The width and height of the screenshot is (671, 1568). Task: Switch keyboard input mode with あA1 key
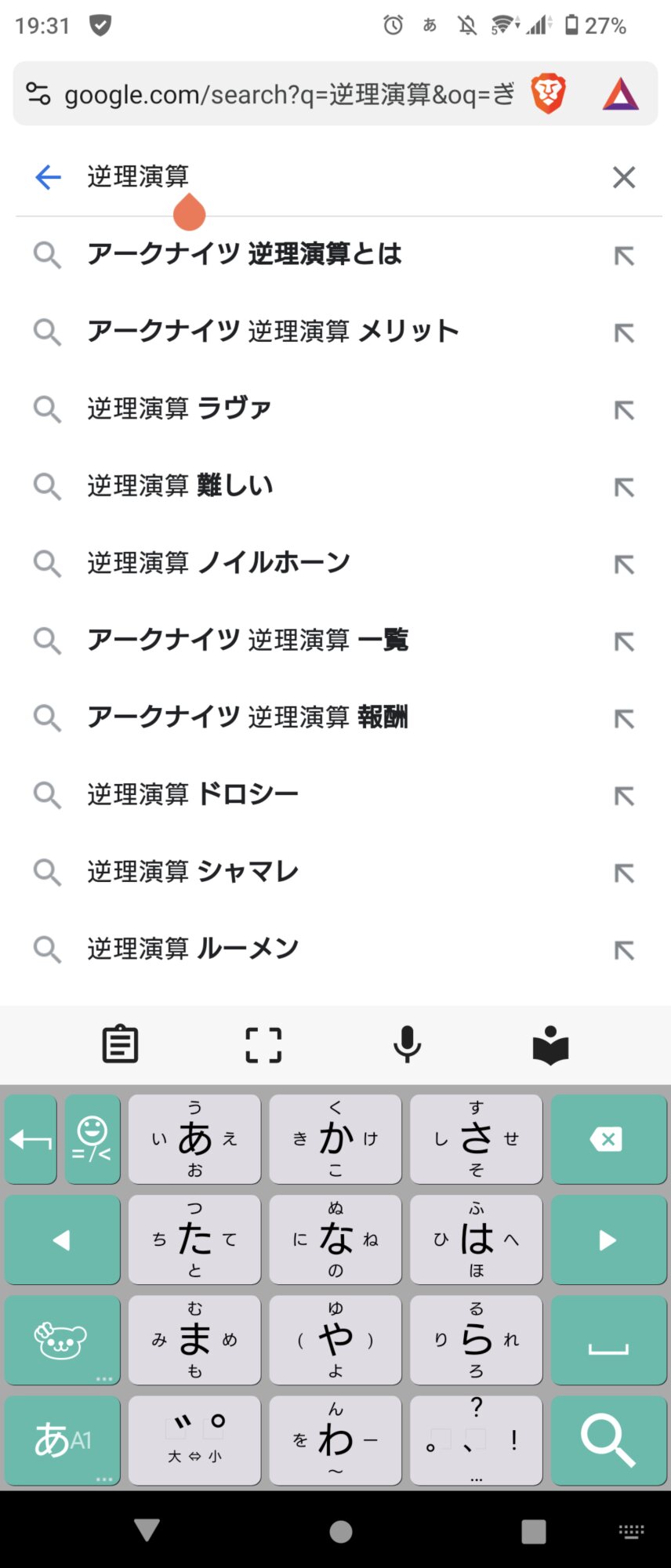point(63,1440)
